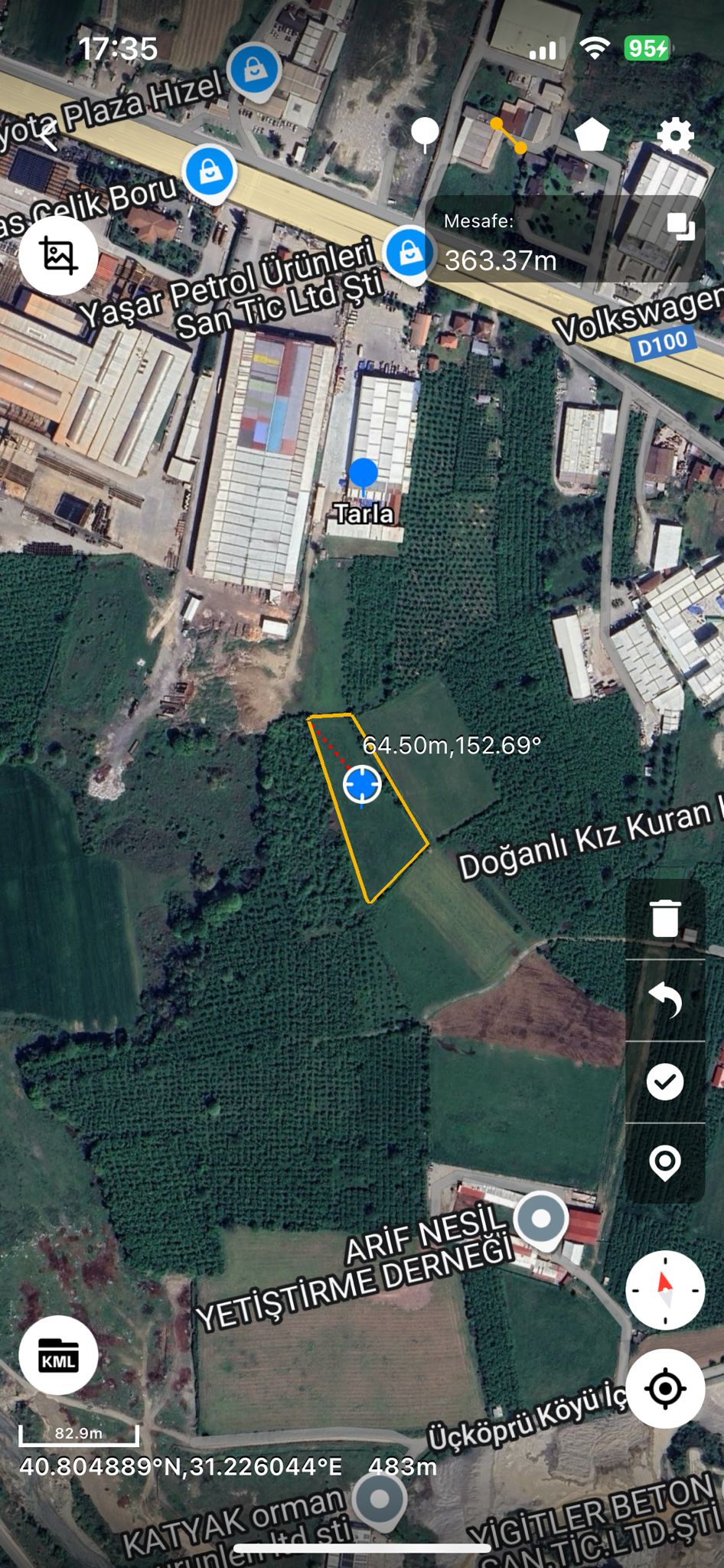Screen dimensions: 724x1568
Task: Undo the last measurement point
Action: [665, 1000]
